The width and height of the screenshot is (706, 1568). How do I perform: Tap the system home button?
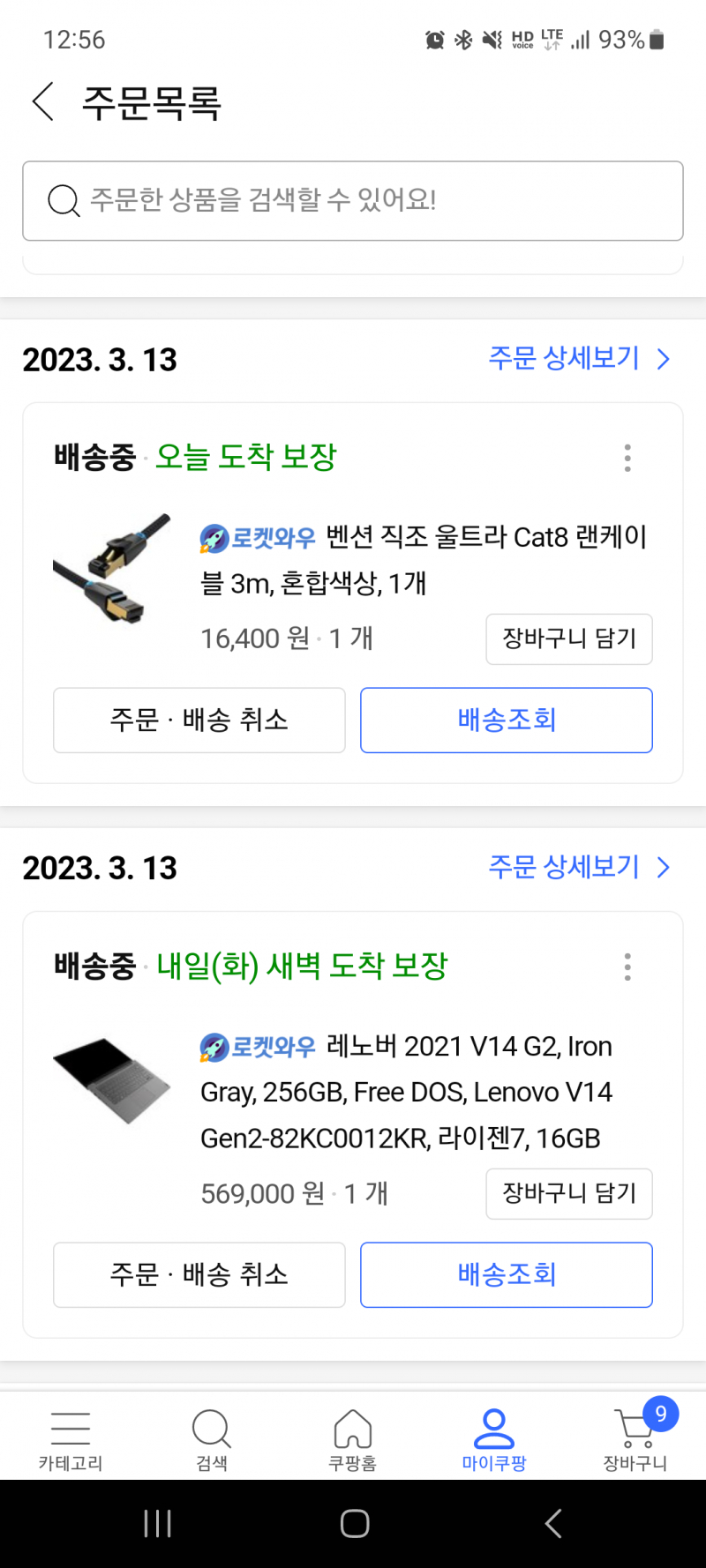[x=354, y=1523]
